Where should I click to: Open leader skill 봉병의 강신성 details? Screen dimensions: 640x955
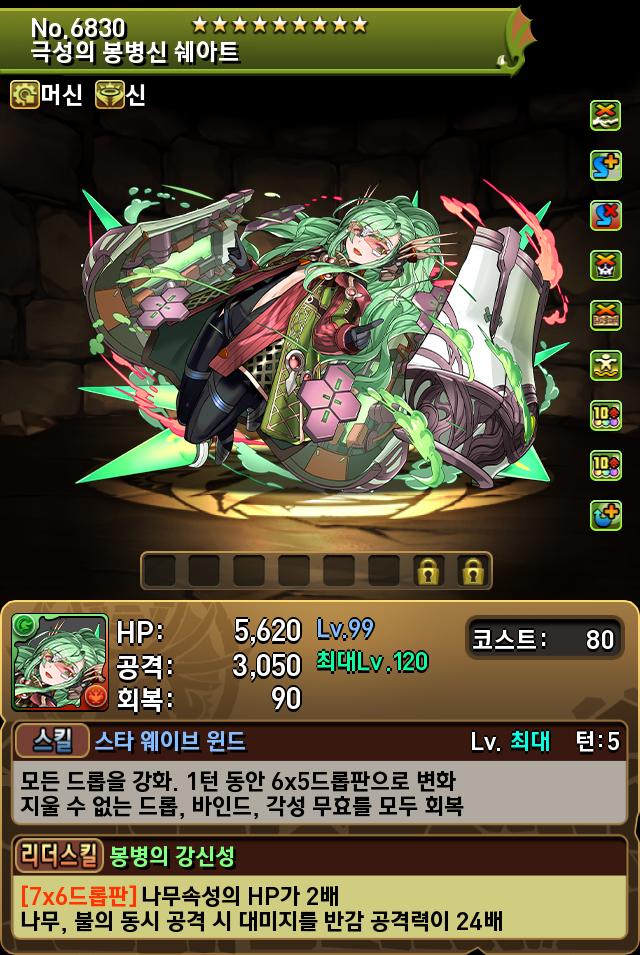pos(172,856)
